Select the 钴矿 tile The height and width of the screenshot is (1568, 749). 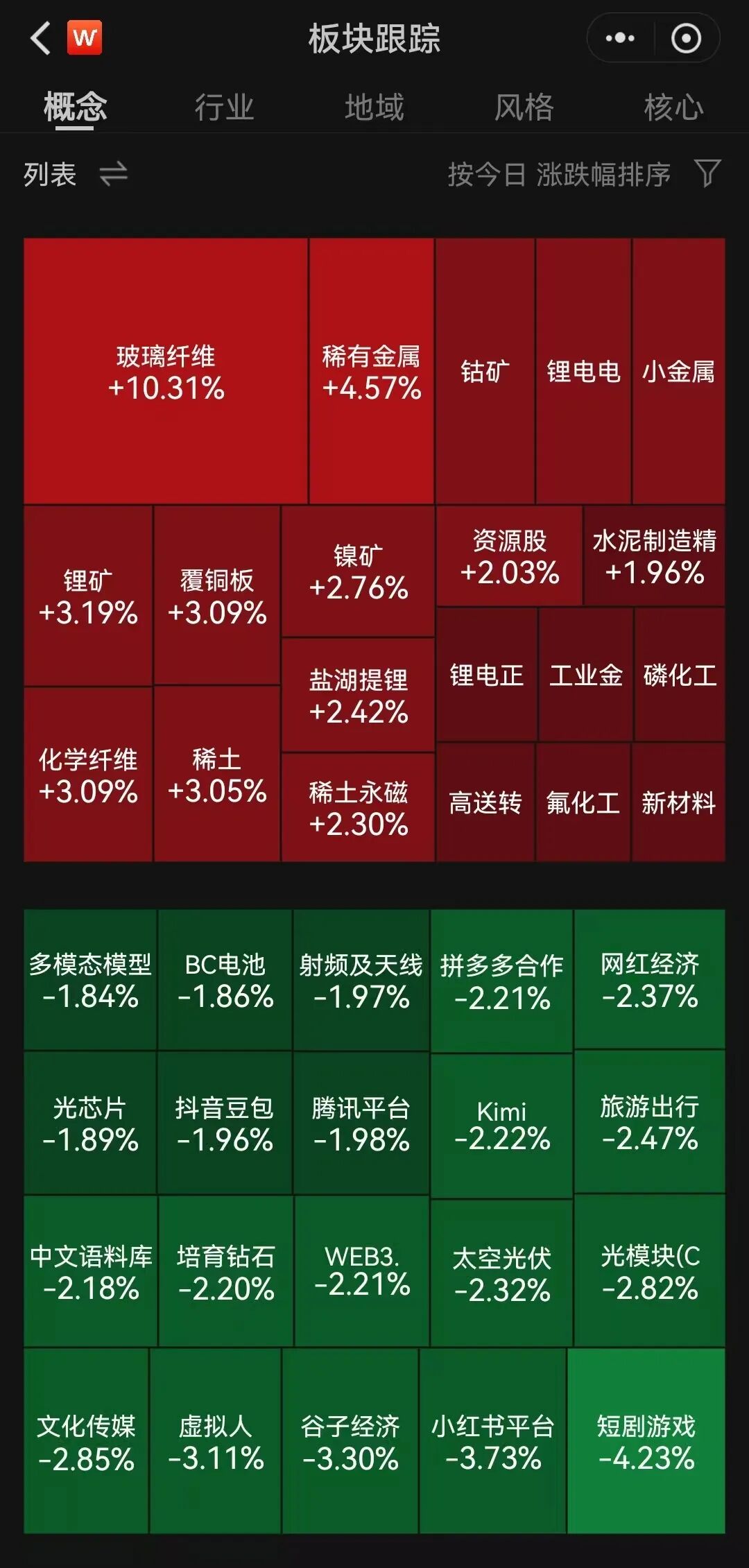click(485, 372)
